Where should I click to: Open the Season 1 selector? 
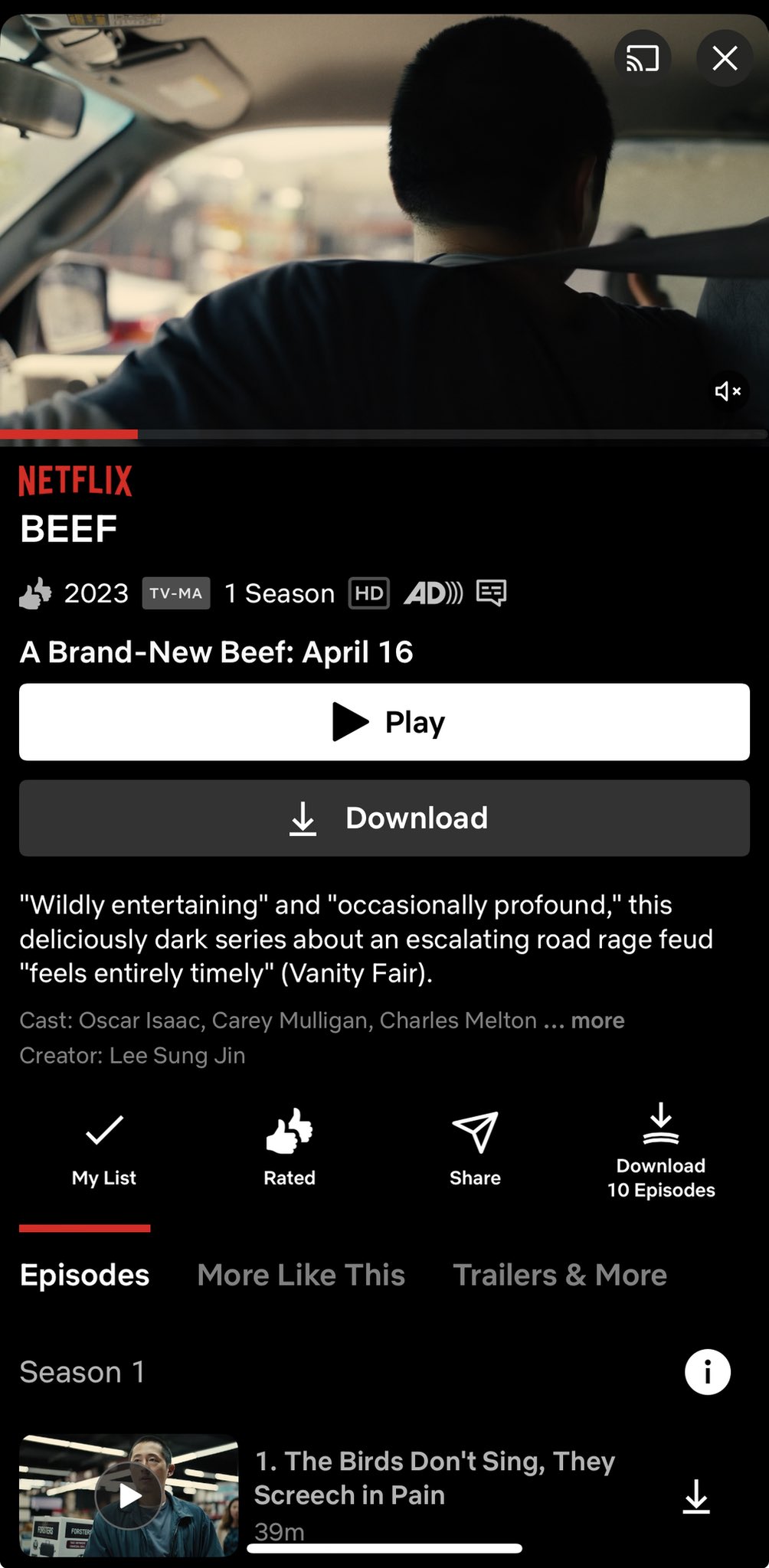[83, 1372]
